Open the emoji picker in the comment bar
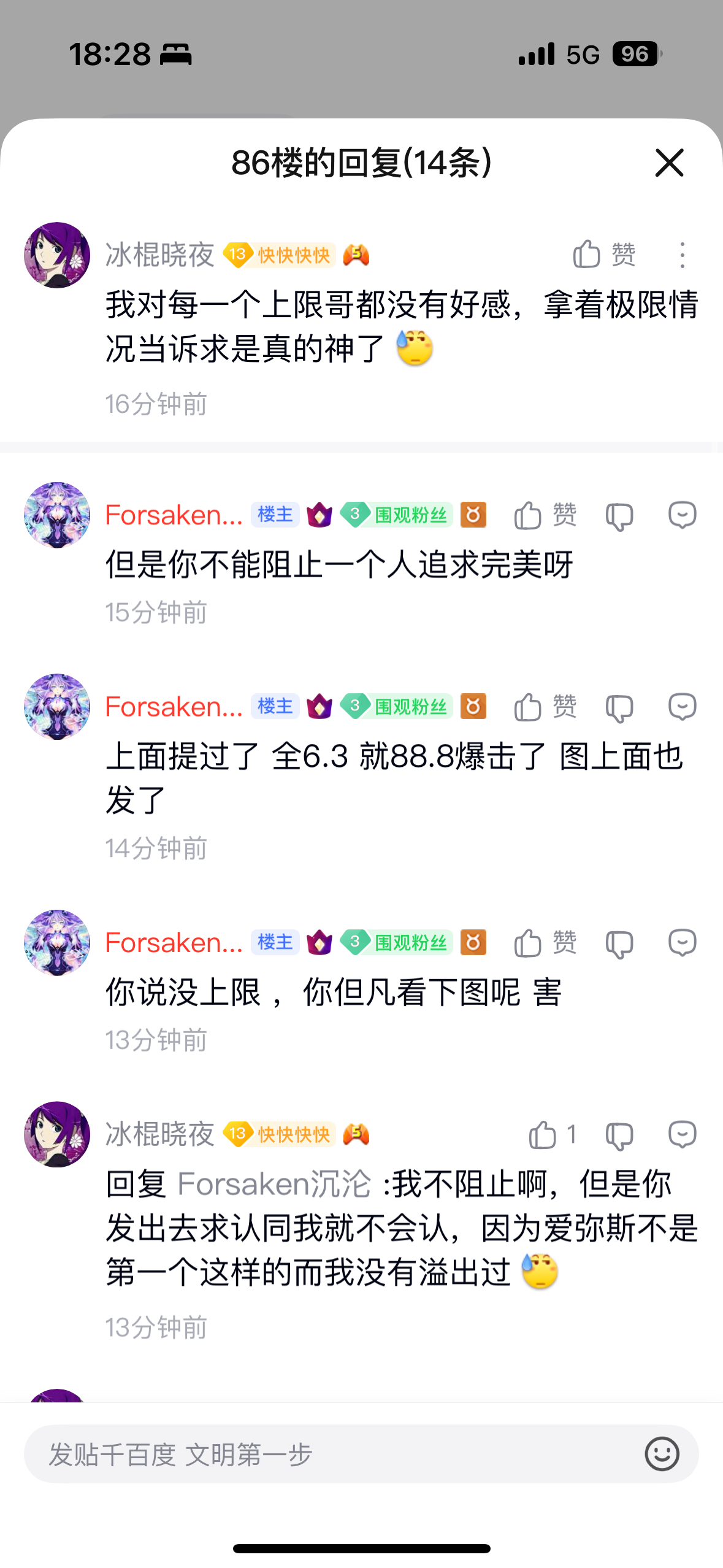Screen dimensions: 723x1568 pyautogui.click(x=662, y=1454)
